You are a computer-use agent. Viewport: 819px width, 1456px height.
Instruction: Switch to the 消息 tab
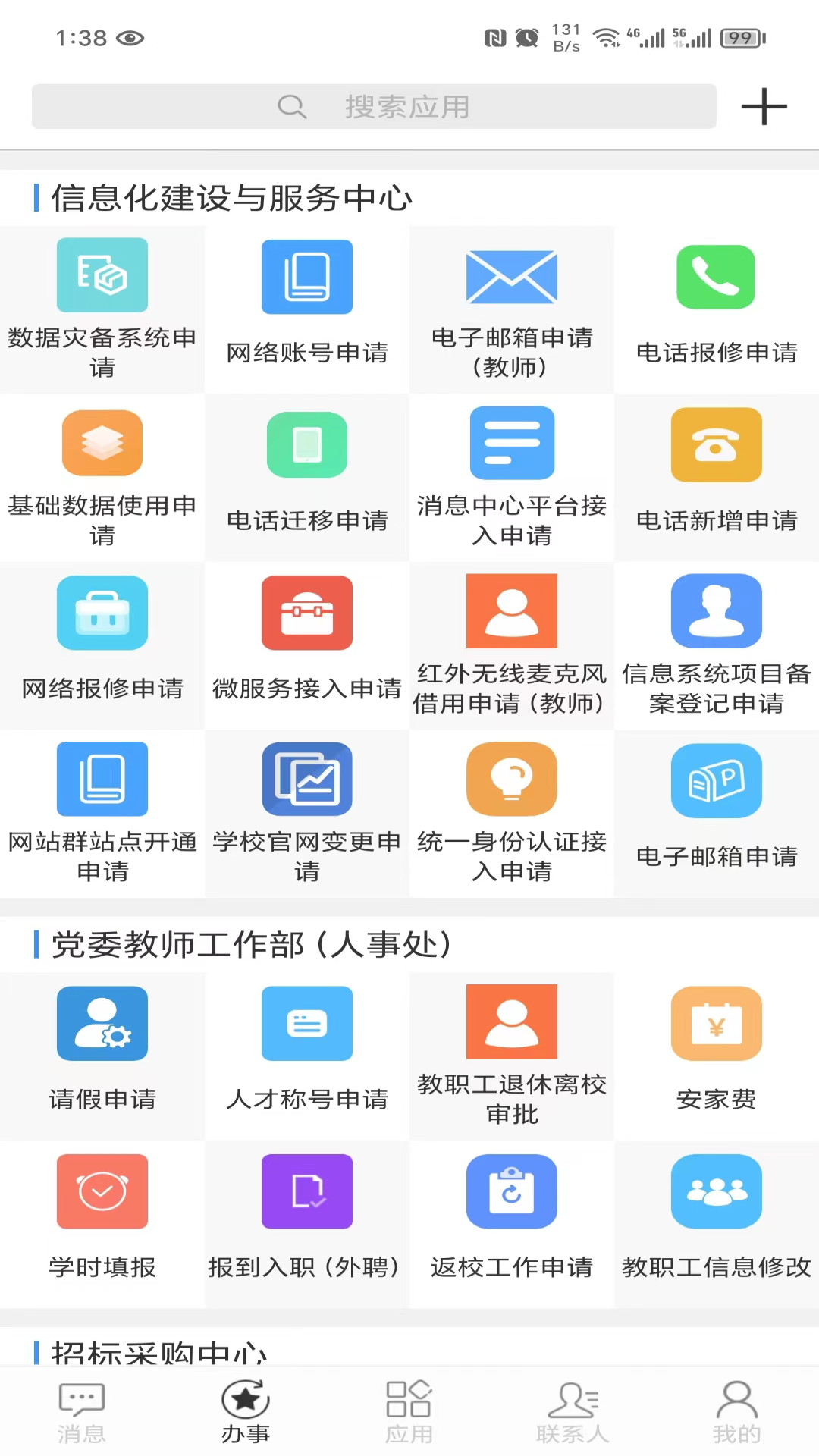point(81,1412)
